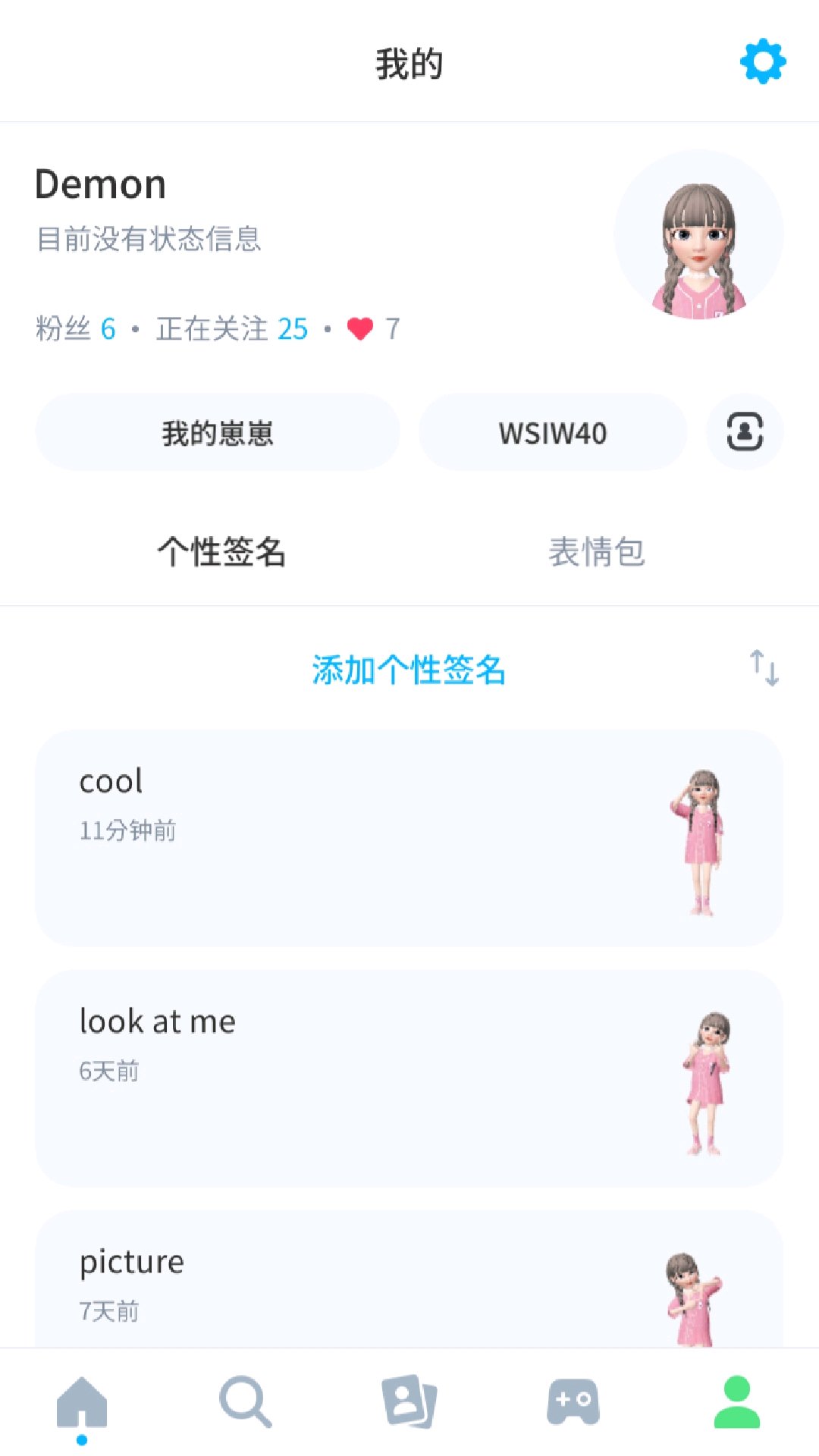Screen dimensions: 819x1456
Task: Go to the home tab
Action: pos(82,1403)
